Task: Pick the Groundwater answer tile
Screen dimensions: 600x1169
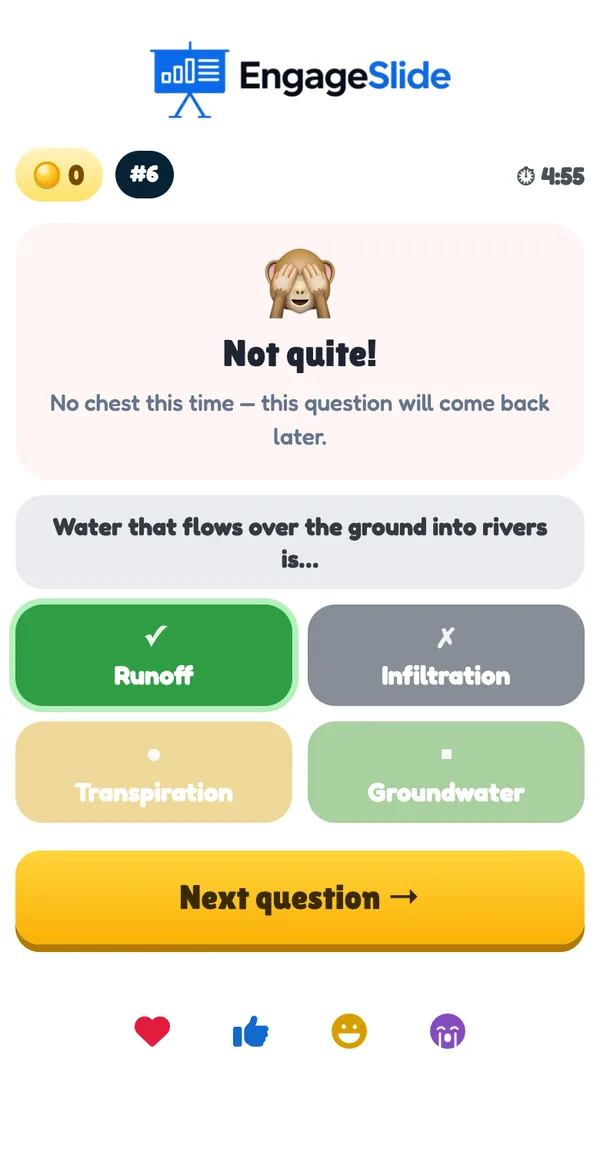Action: pyautogui.click(x=446, y=772)
